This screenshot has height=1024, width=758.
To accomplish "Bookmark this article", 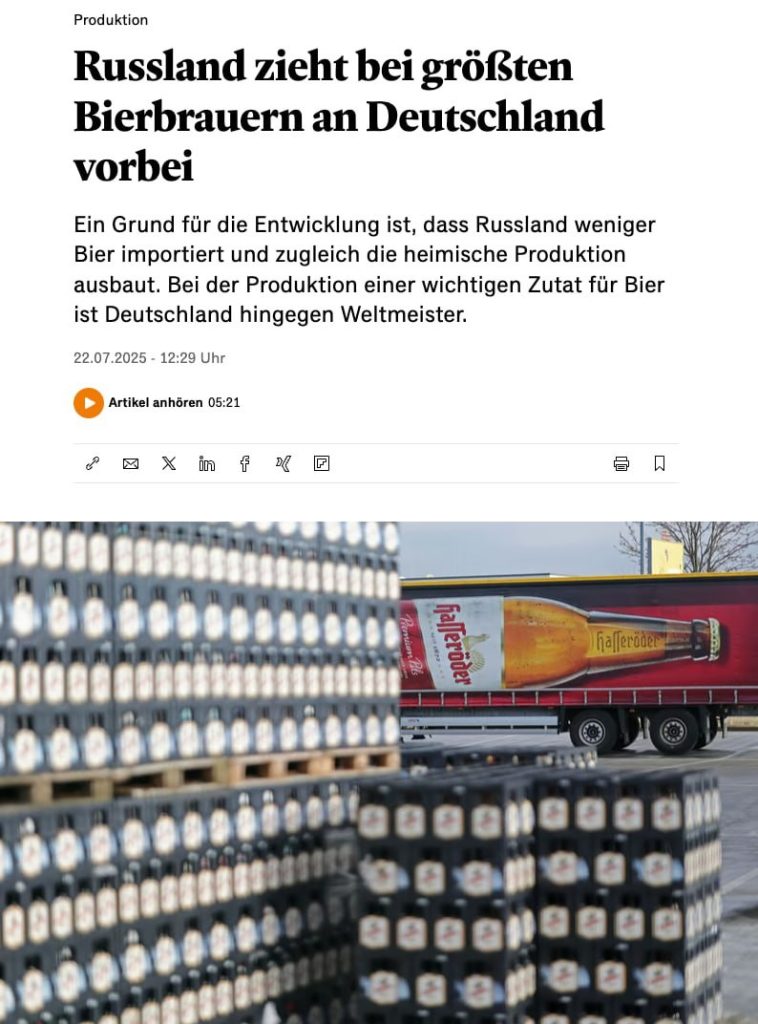I will [659, 463].
